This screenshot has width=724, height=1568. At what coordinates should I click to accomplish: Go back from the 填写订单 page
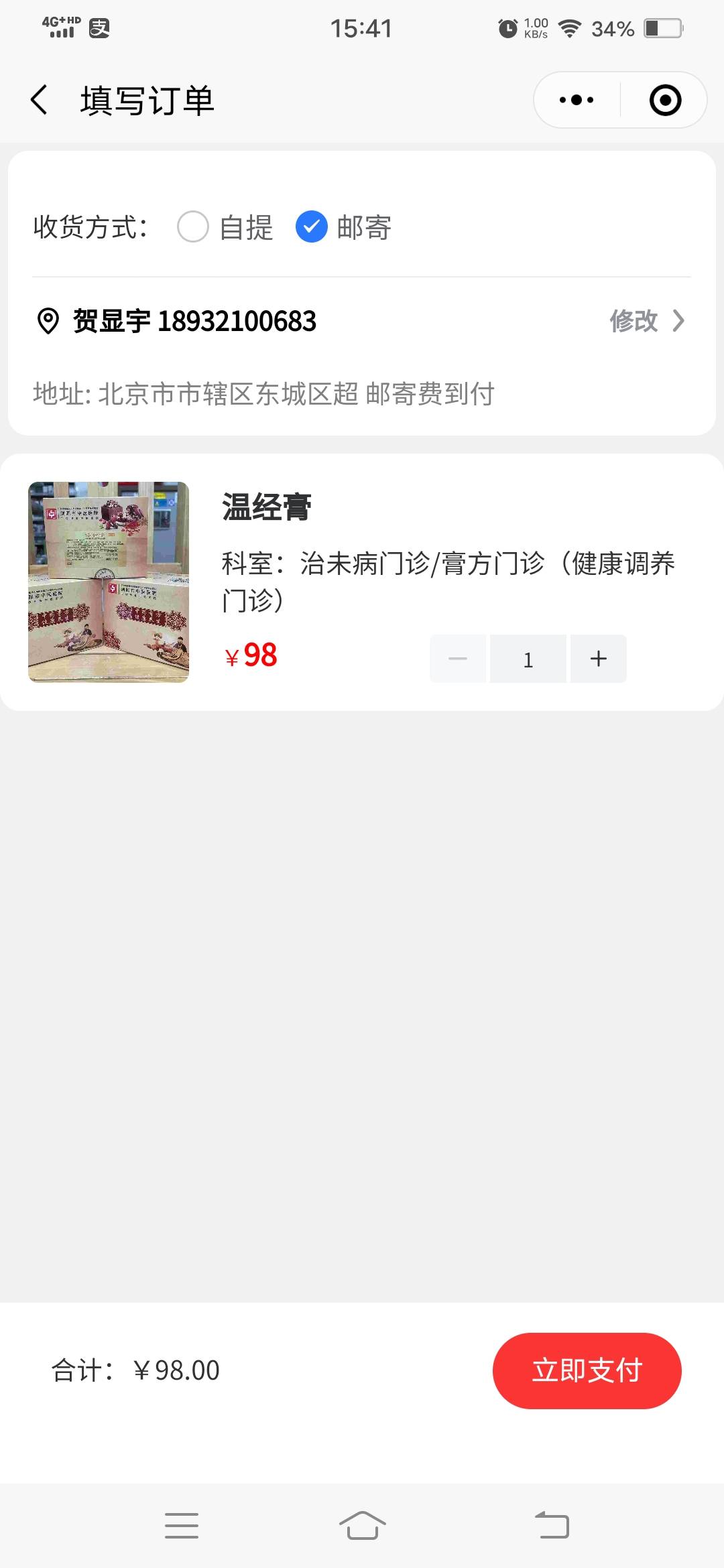[39, 101]
